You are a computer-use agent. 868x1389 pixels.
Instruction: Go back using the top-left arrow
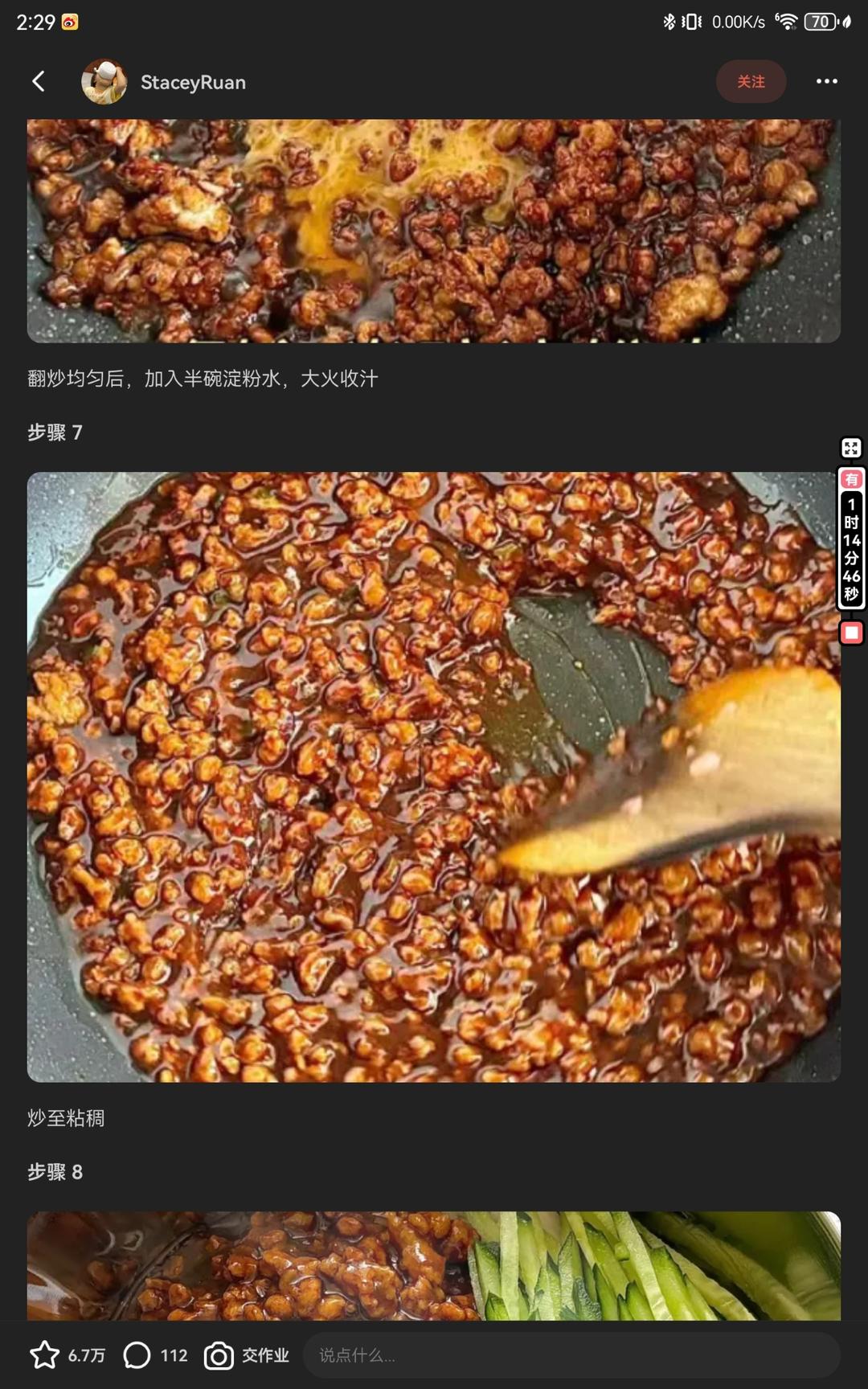38,81
